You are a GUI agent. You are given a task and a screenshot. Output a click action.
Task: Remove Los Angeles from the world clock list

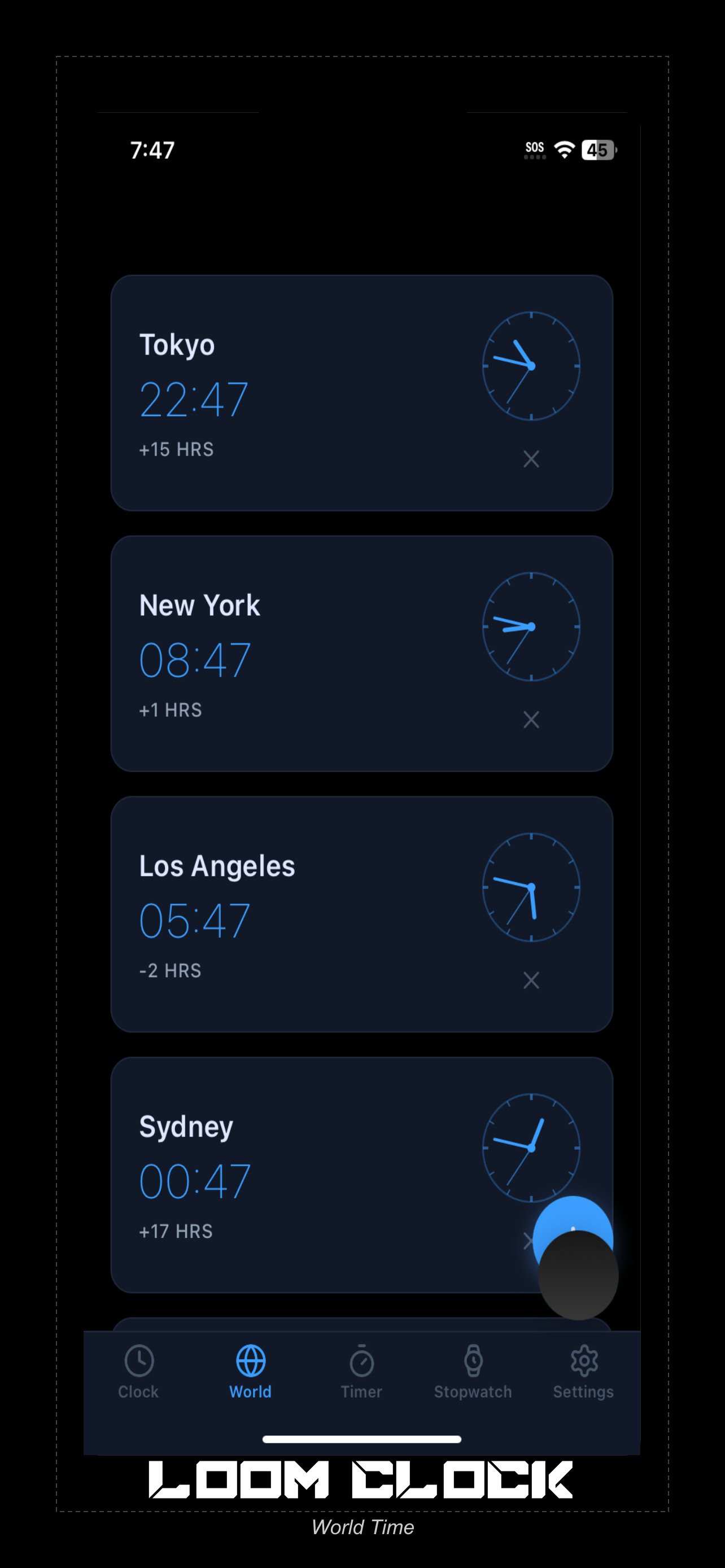pyautogui.click(x=531, y=980)
